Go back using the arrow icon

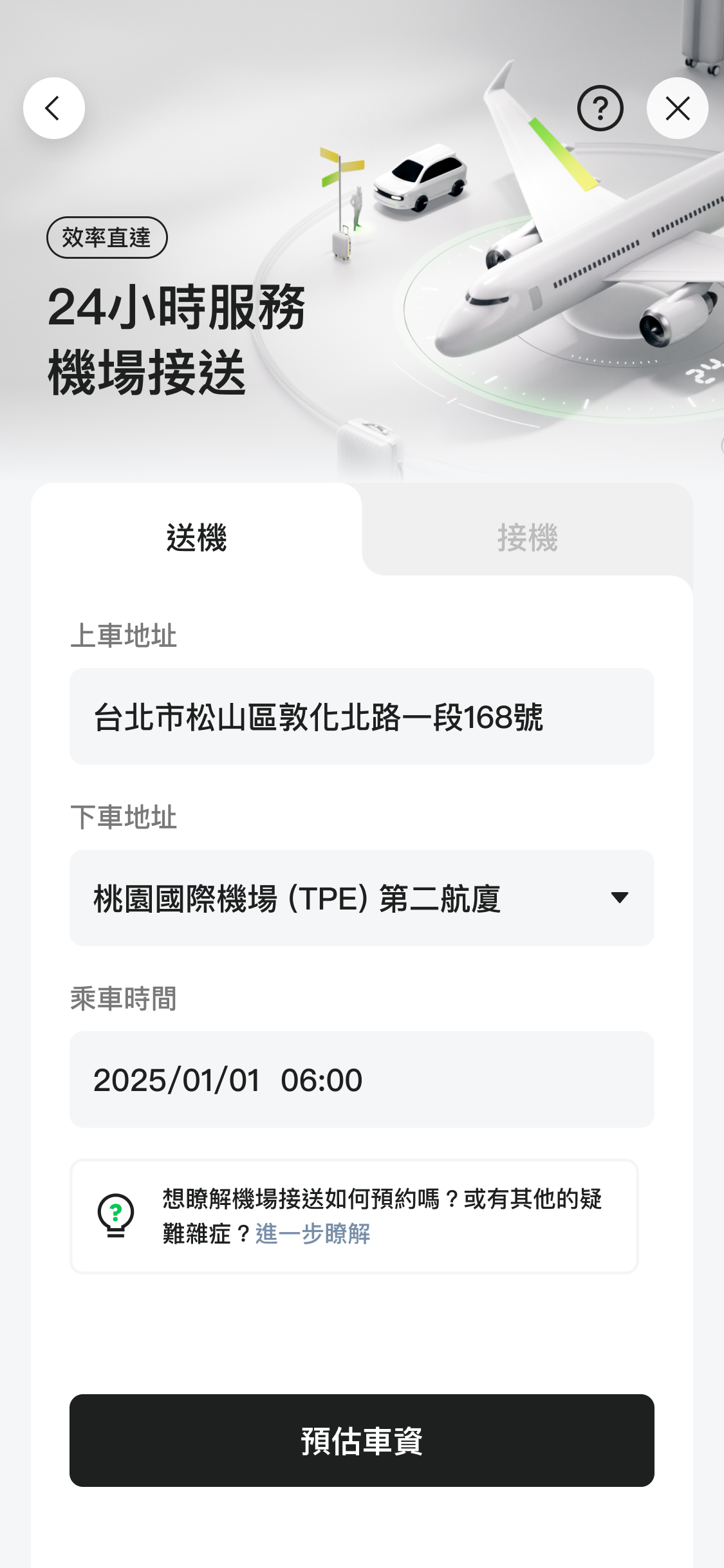tap(54, 108)
